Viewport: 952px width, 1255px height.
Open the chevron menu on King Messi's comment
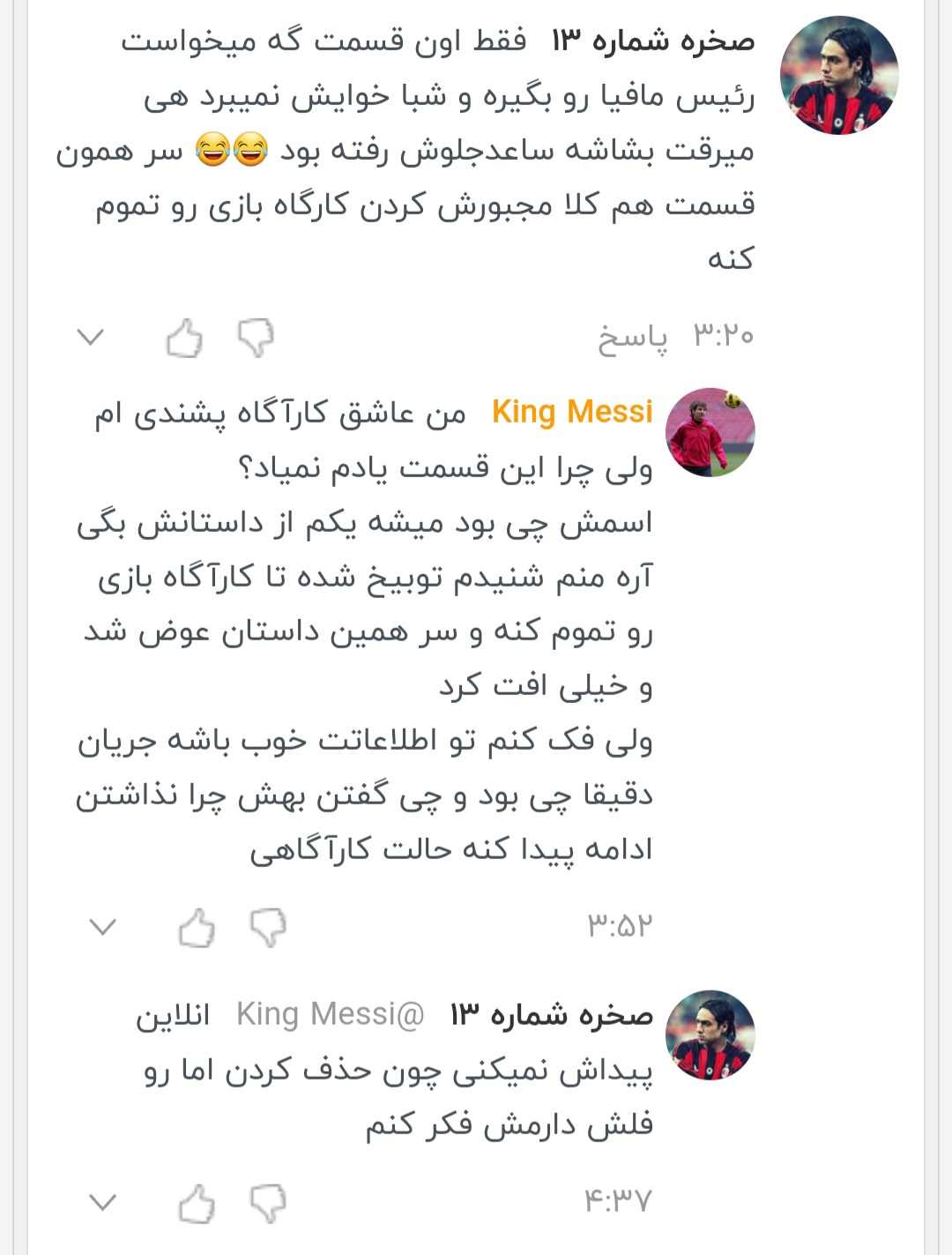[x=103, y=927]
